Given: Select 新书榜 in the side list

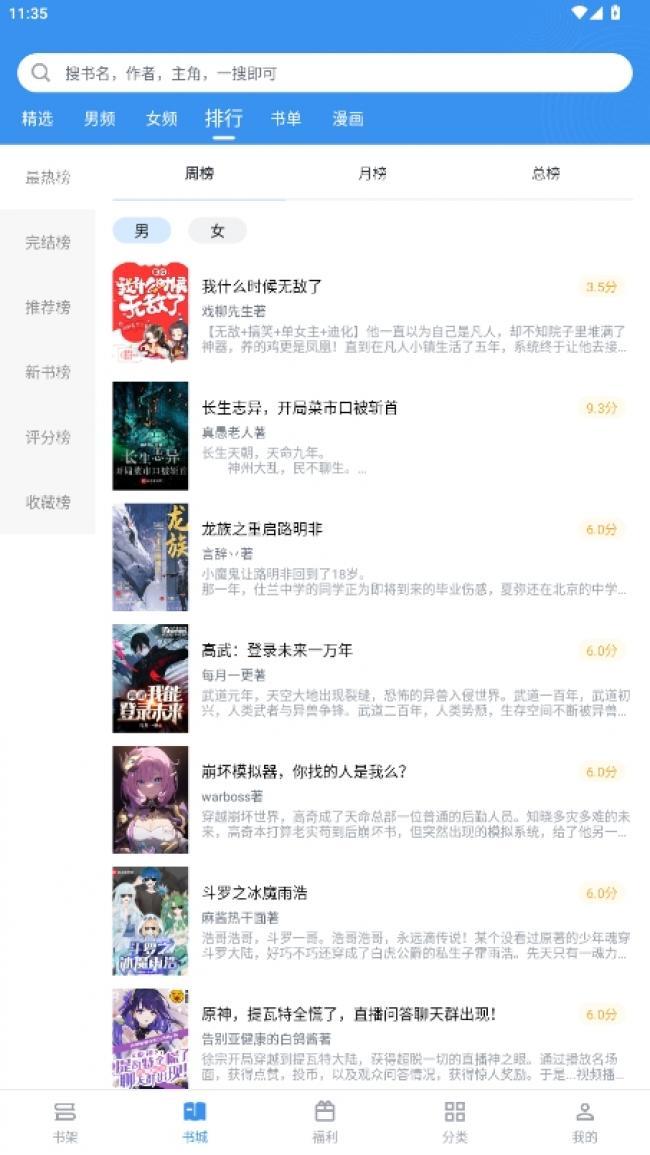Looking at the screenshot, I should [x=48, y=372].
